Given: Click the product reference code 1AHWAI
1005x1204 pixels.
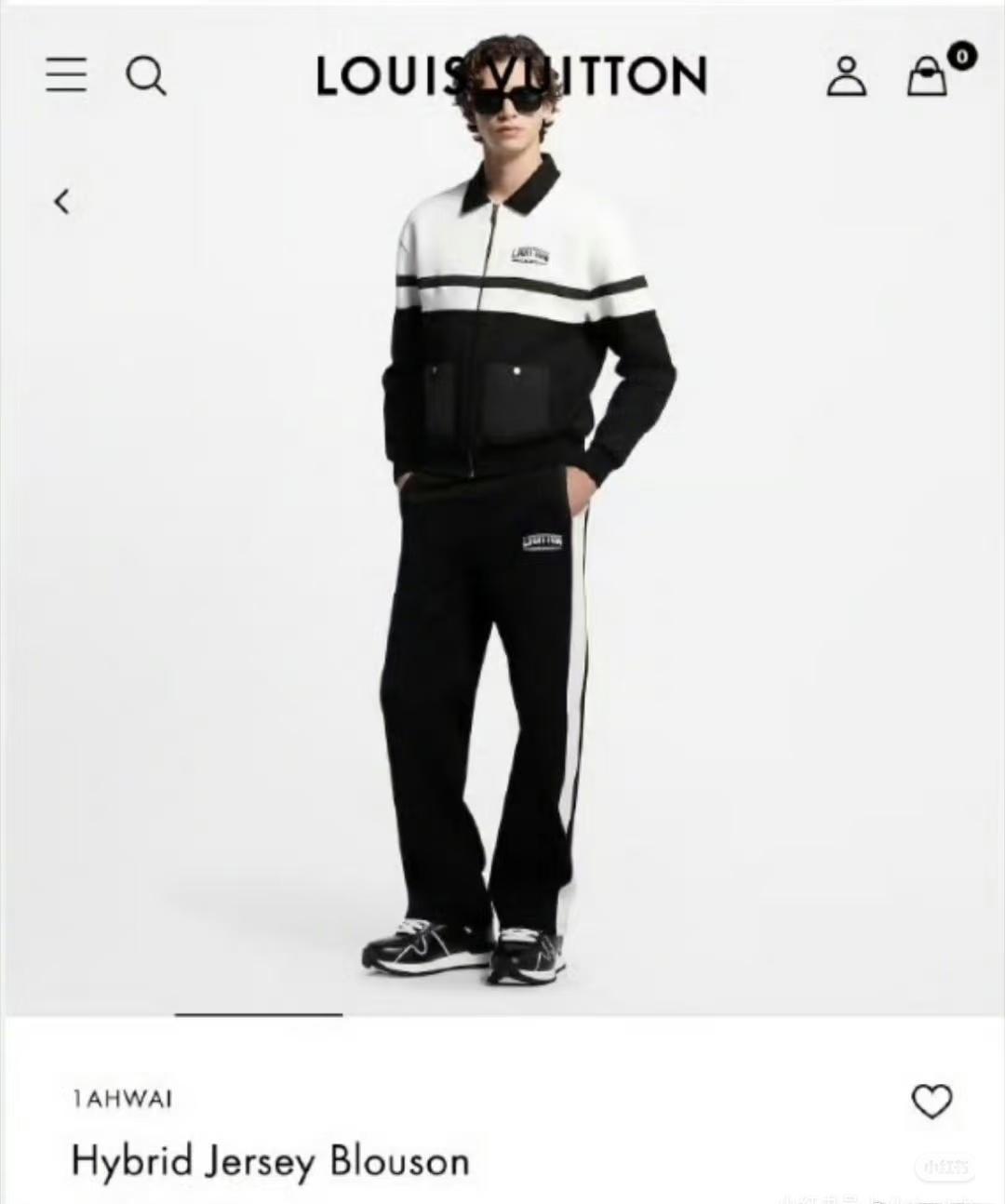Looking at the screenshot, I should [122, 1100].
